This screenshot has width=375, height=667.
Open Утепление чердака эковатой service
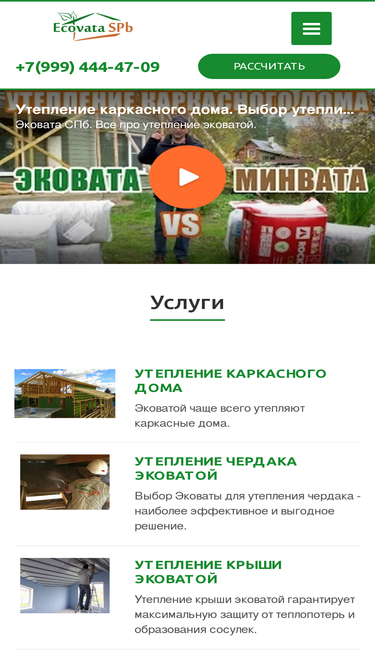click(216, 468)
